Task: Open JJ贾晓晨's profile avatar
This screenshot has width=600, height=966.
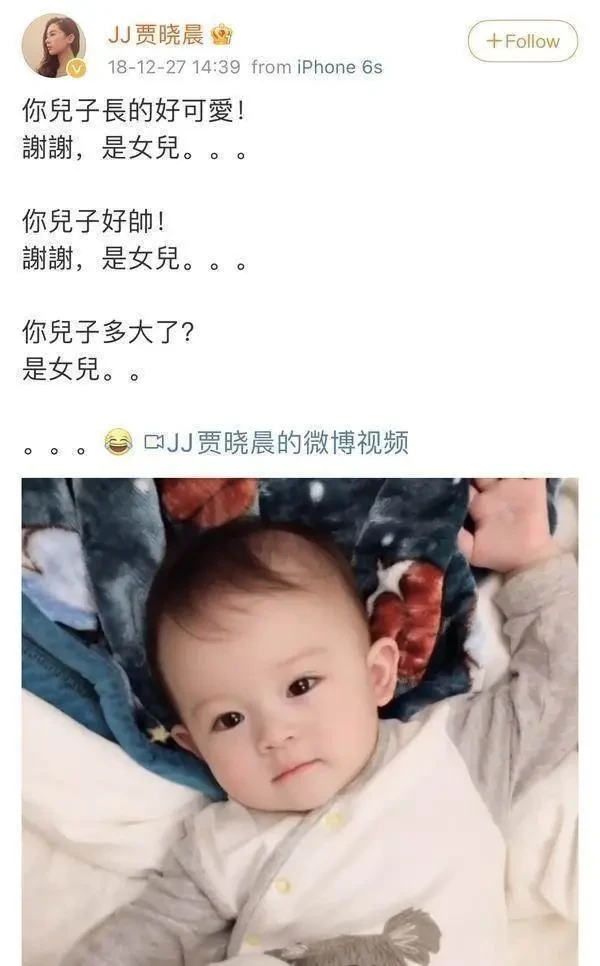Action: tap(55, 46)
